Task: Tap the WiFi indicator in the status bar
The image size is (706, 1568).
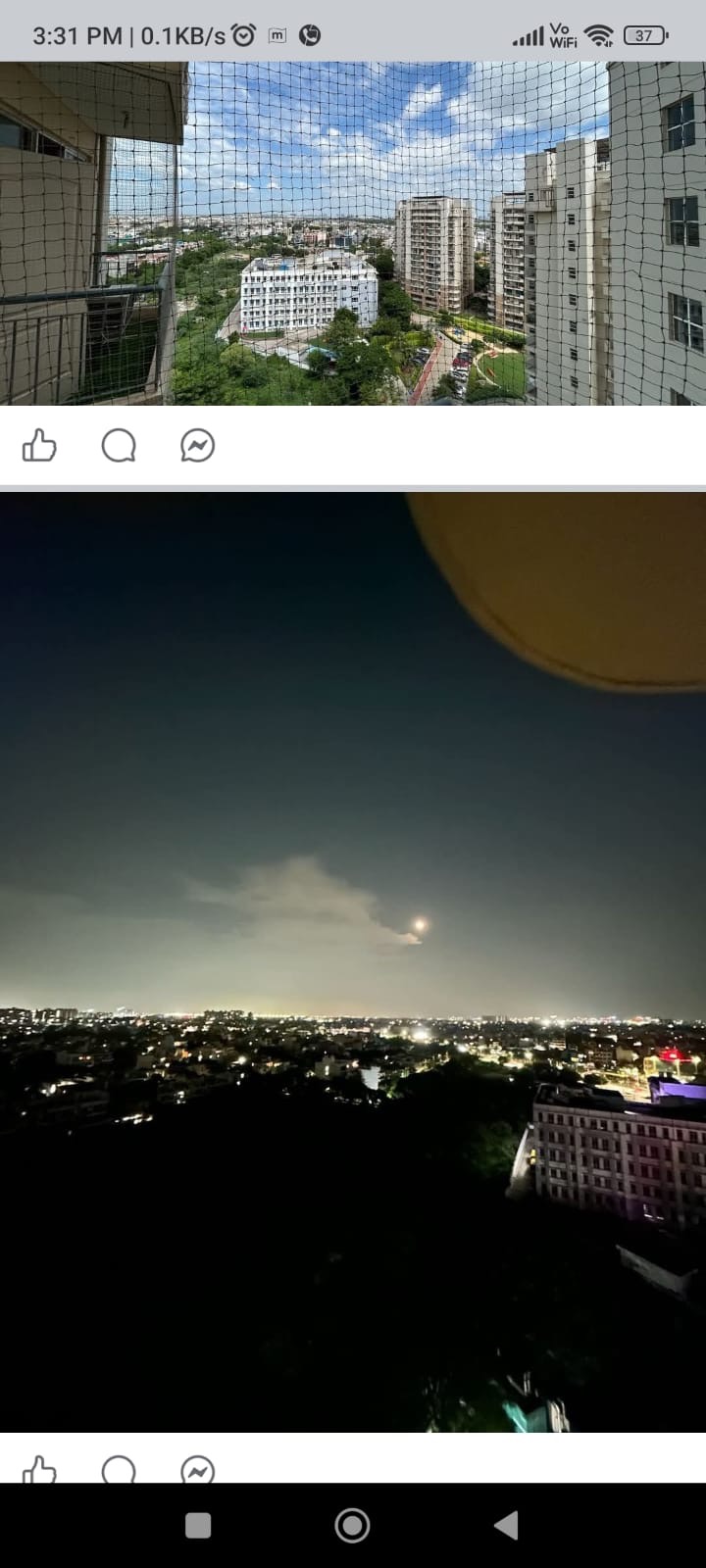Action: (x=598, y=34)
